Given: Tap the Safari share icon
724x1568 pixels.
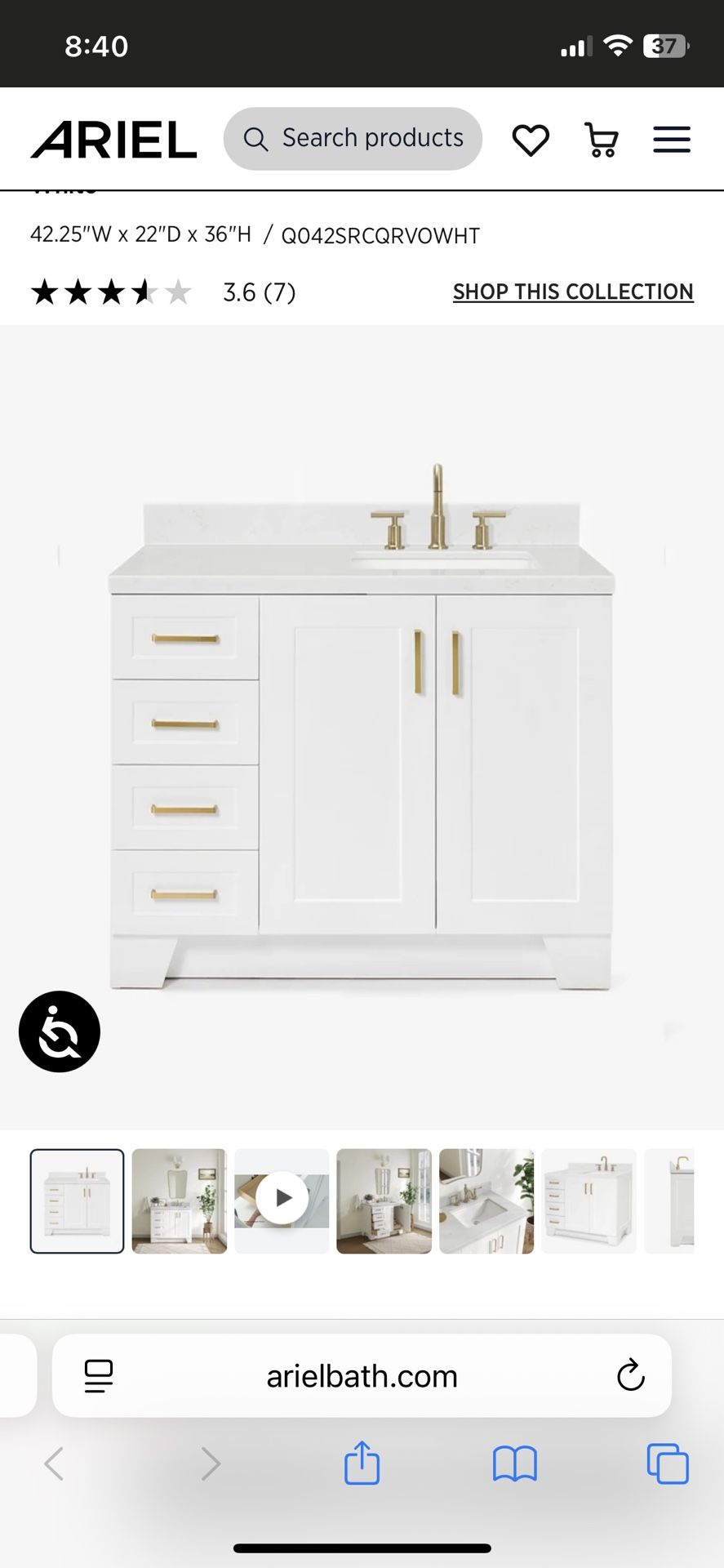Looking at the screenshot, I should (362, 1463).
